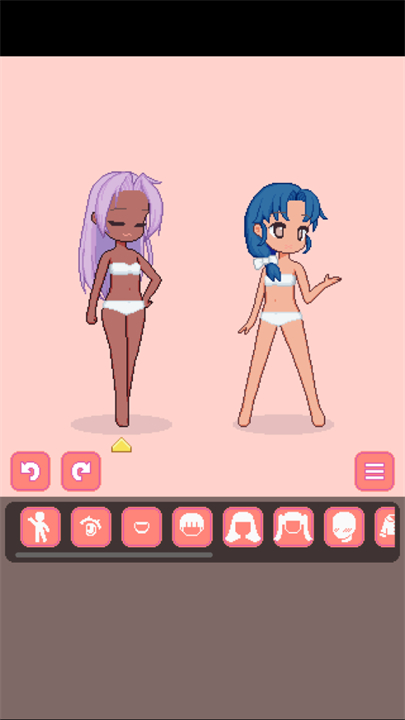Screen dimensions: 405x720
Task: Select the purple-haired character
Action: click(121, 298)
